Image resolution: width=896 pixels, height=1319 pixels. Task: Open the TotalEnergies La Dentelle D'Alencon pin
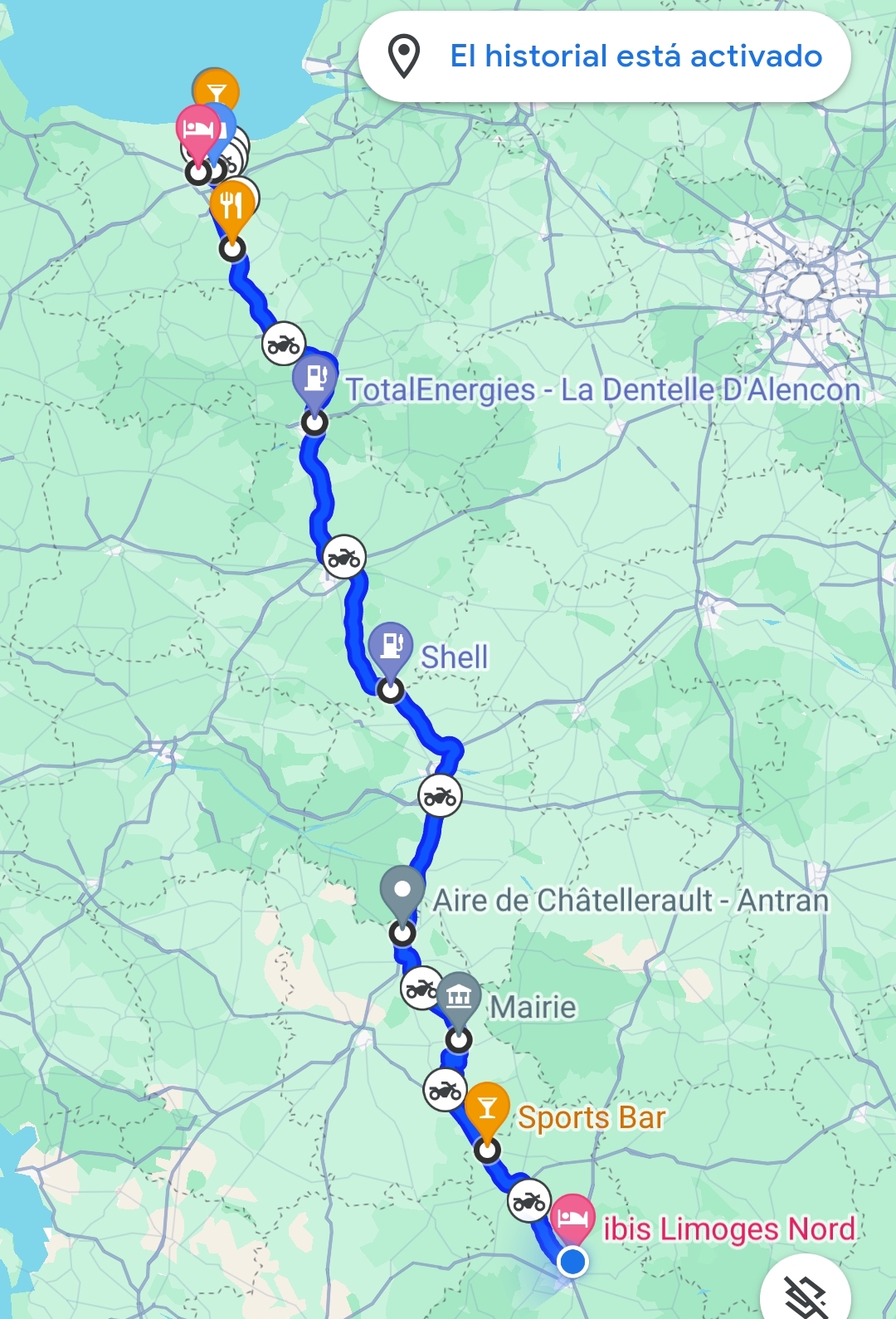tap(314, 379)
